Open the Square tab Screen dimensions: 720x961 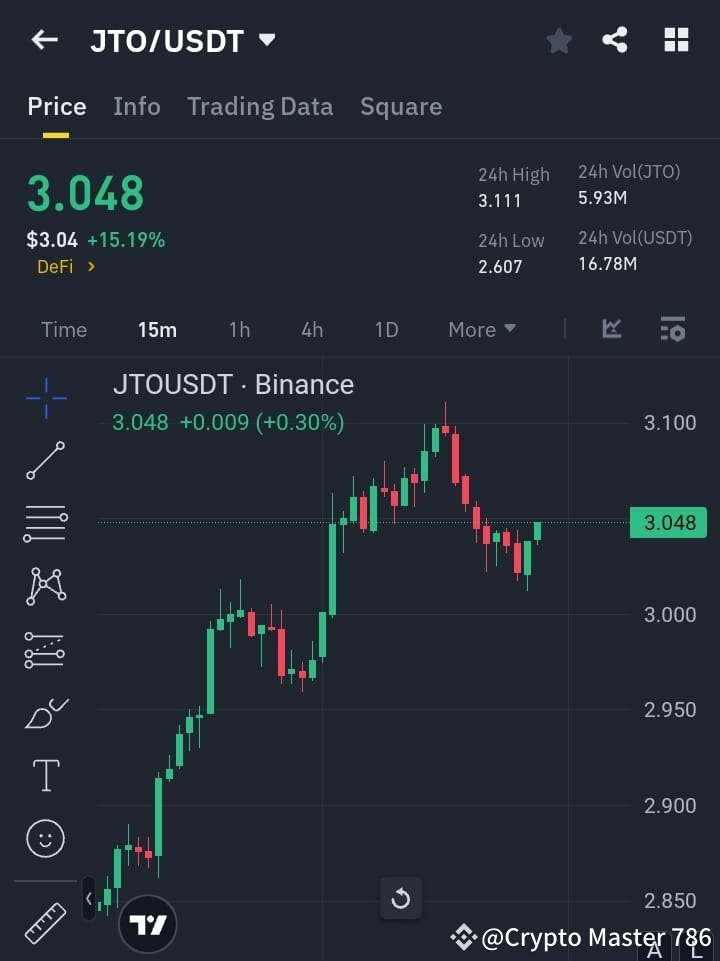pos(400,106)
